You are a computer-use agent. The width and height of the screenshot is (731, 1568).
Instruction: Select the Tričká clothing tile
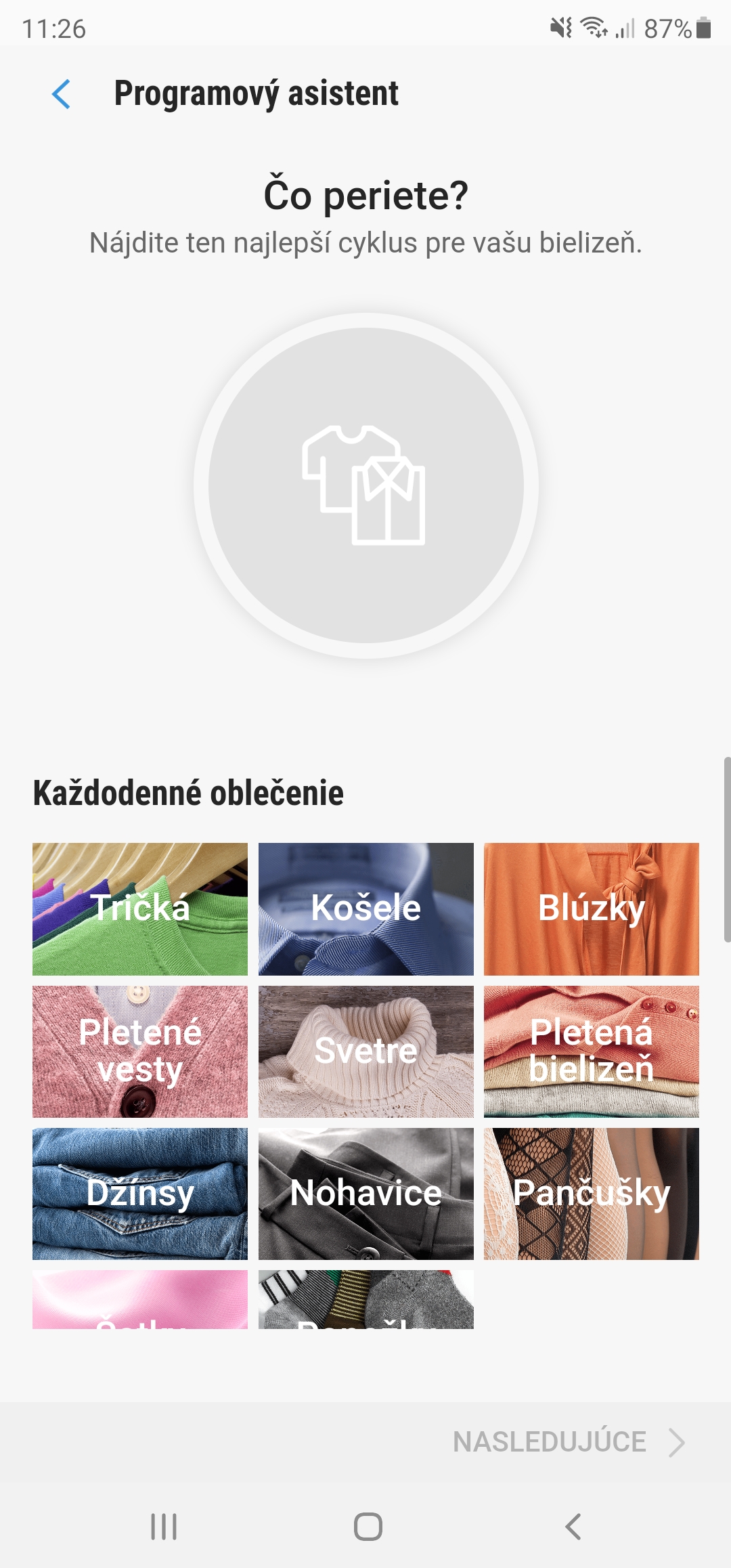click(140, 909)
